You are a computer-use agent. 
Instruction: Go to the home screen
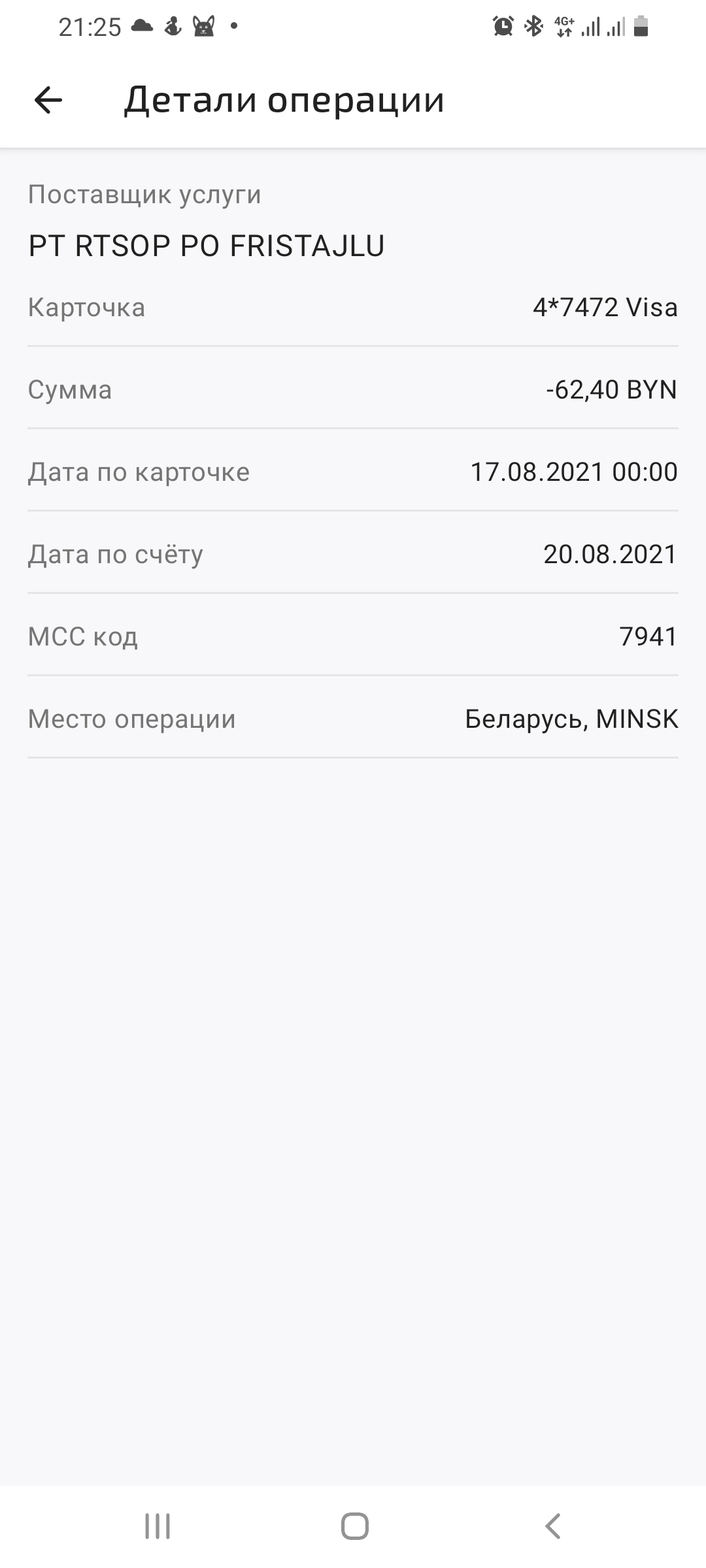point(354,1526)
